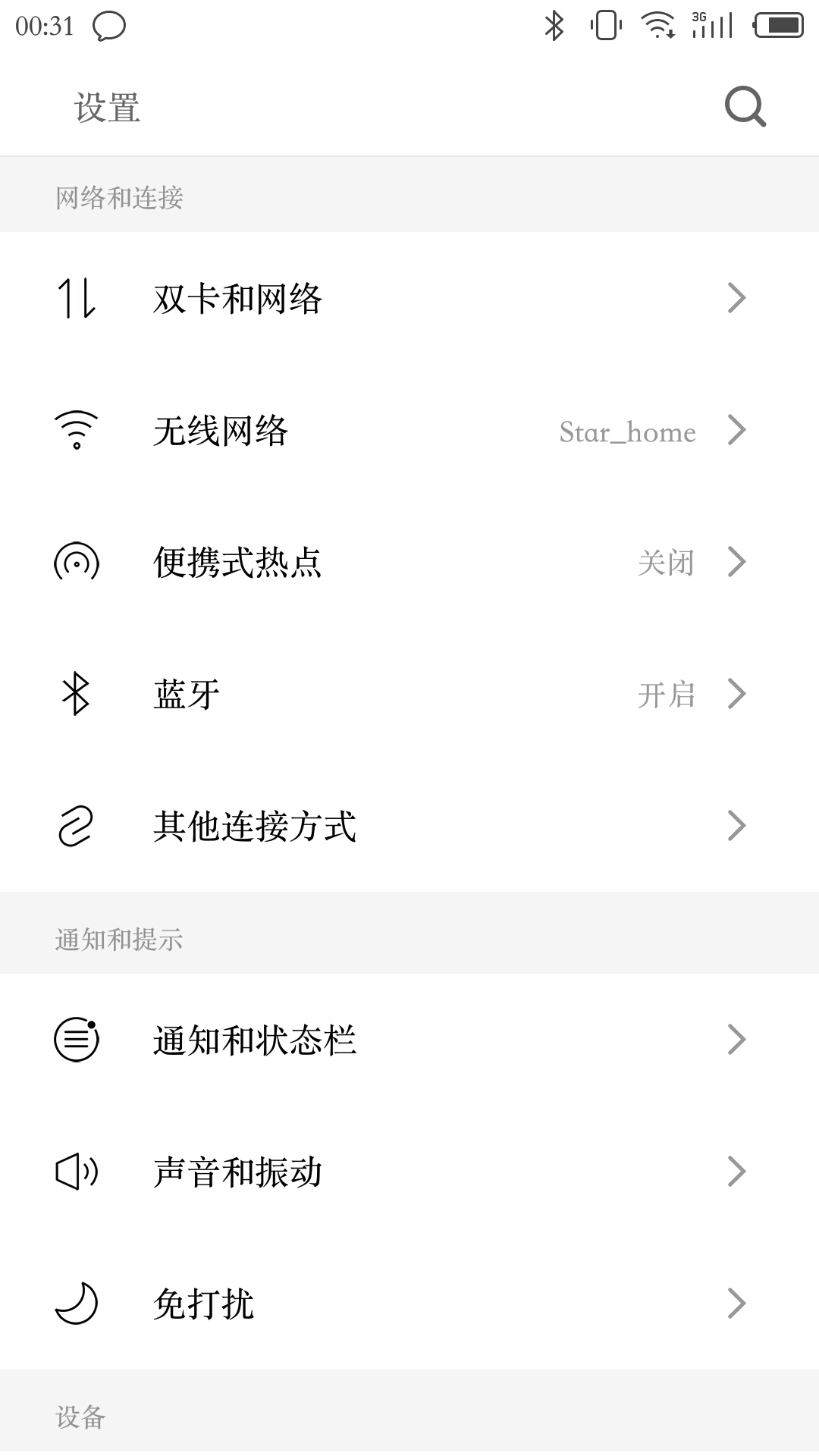Open 便携式热点 hotspot settings
This screenshot has height=1456, width=819.
point(409,562)
